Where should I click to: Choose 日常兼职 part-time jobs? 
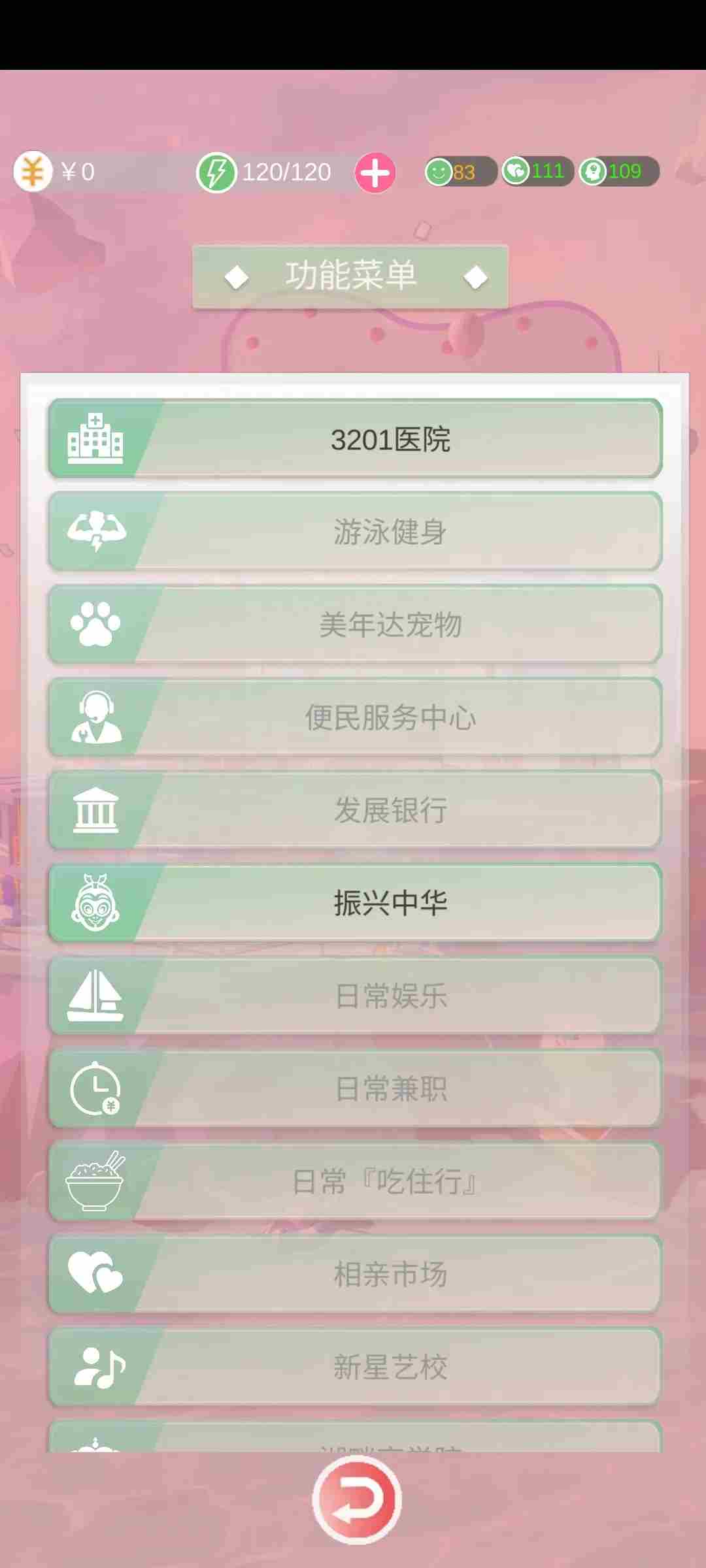(356, 1088)
